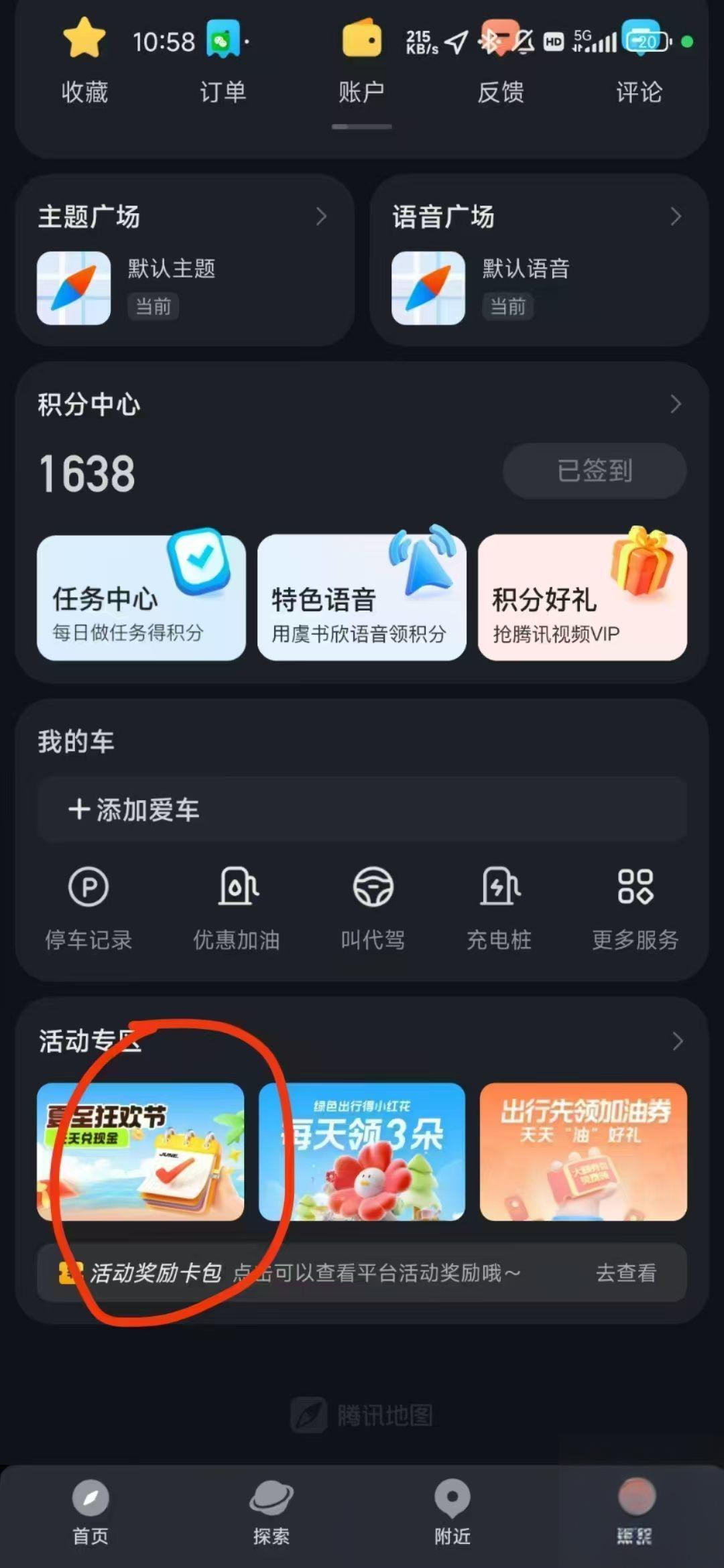Tap the 已签到 check-in button
The image size is (724, 1568).
pos(595,471)
